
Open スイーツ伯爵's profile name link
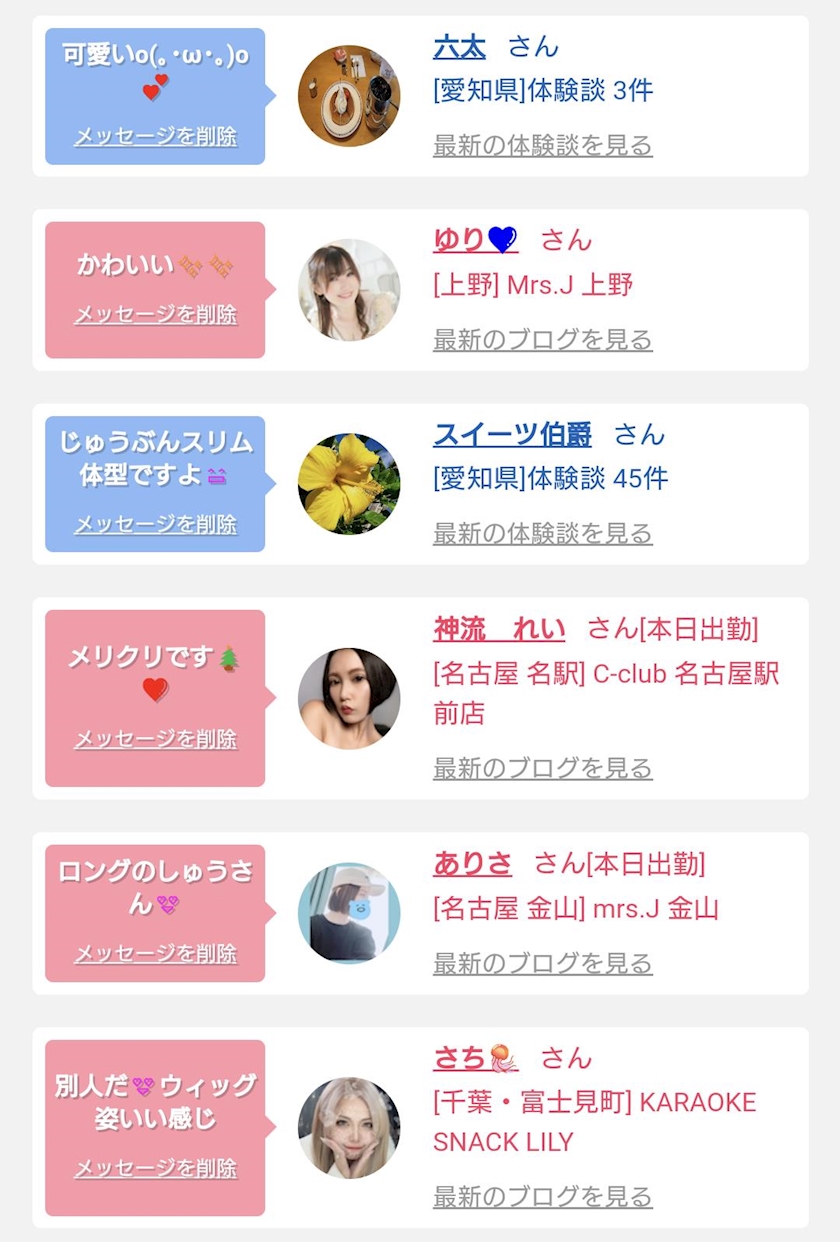click(x=512, y=435)
